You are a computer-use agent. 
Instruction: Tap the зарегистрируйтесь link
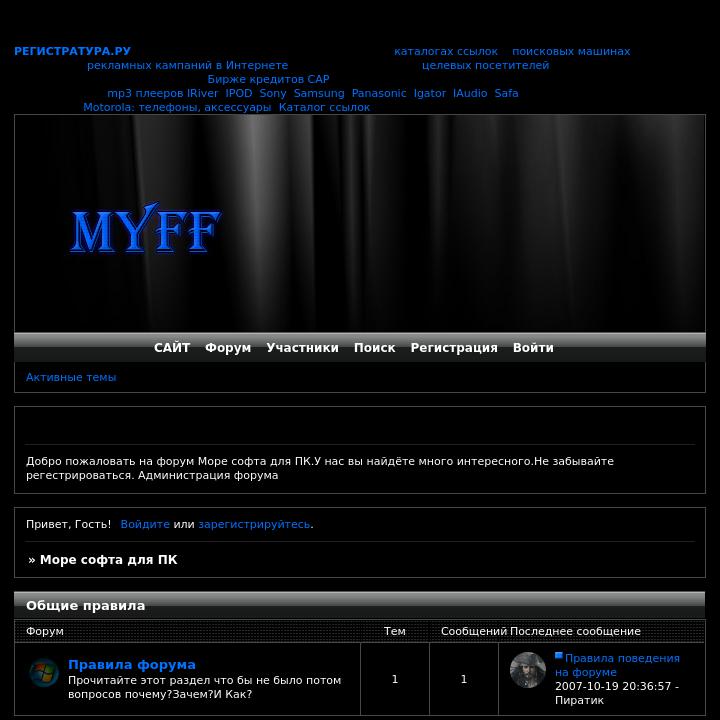(x=254, y=524)
